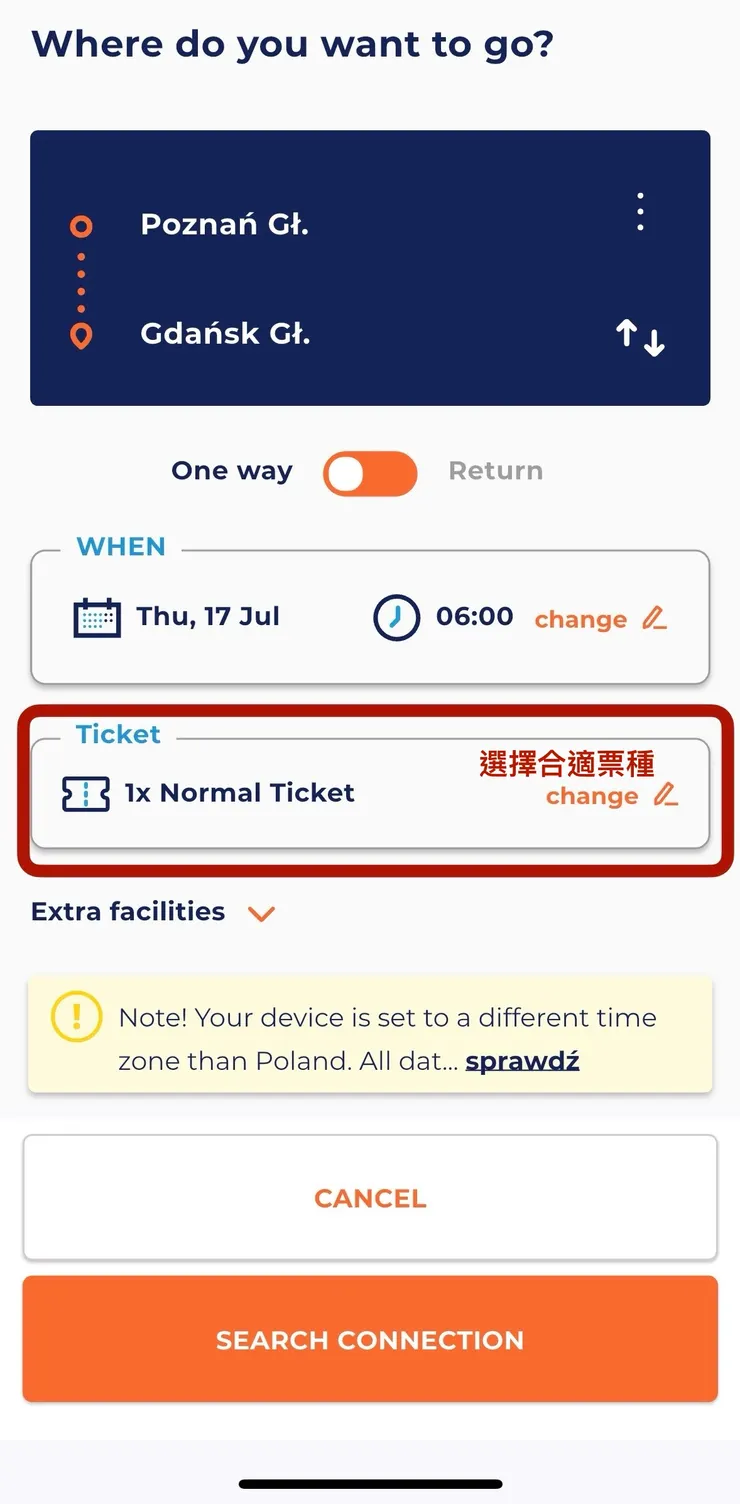Open the three-dot options menu

coord(640,212)
